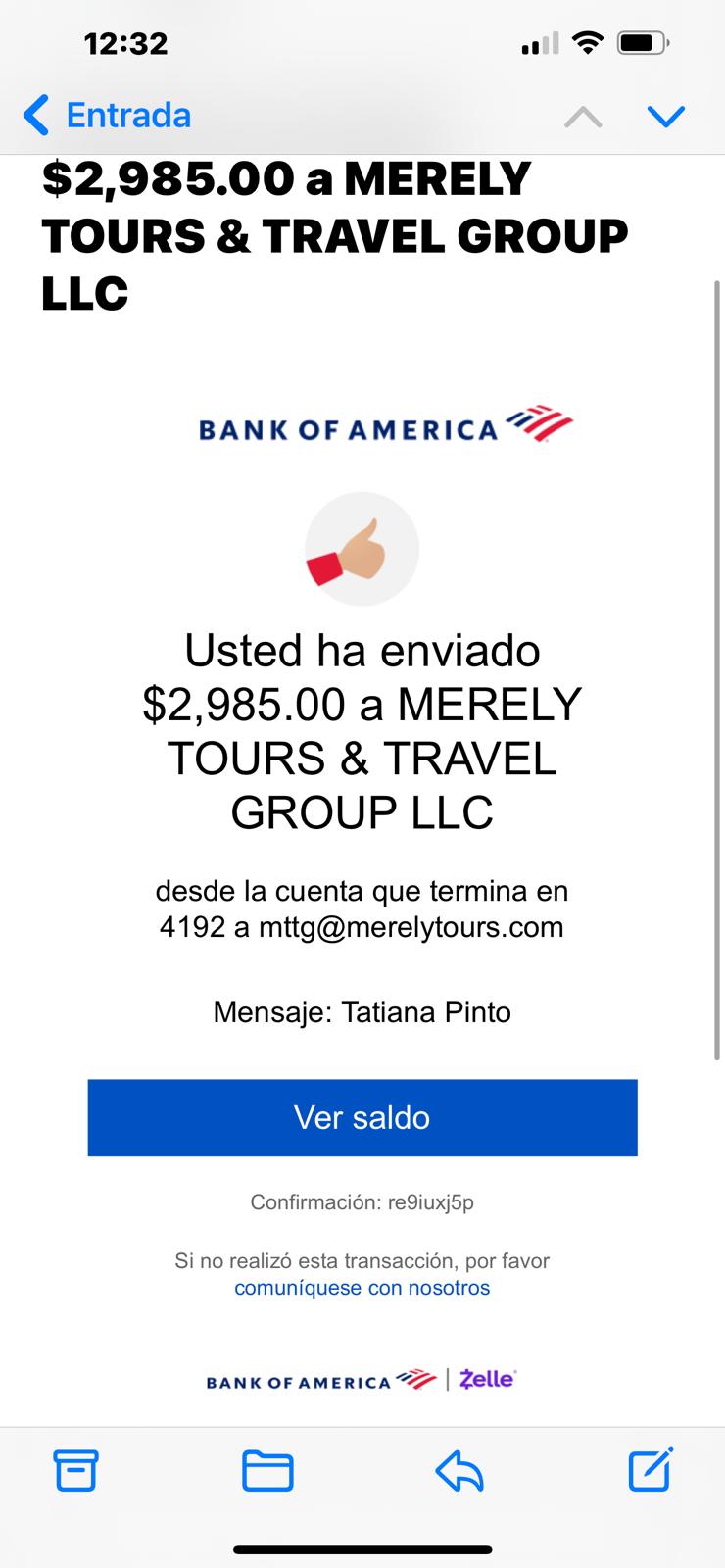Tap the Ver saldo button

pos(362,1118)
